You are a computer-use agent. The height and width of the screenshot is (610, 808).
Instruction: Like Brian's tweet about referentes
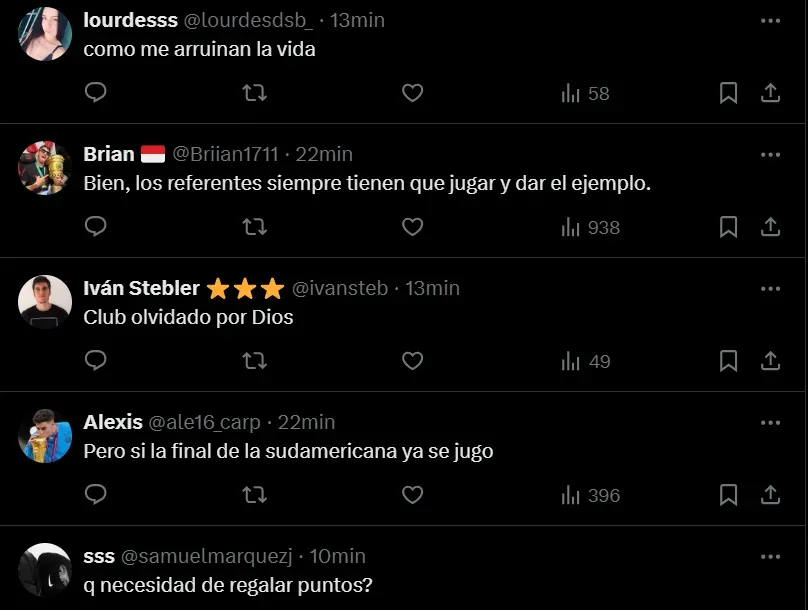coord(412,227)
